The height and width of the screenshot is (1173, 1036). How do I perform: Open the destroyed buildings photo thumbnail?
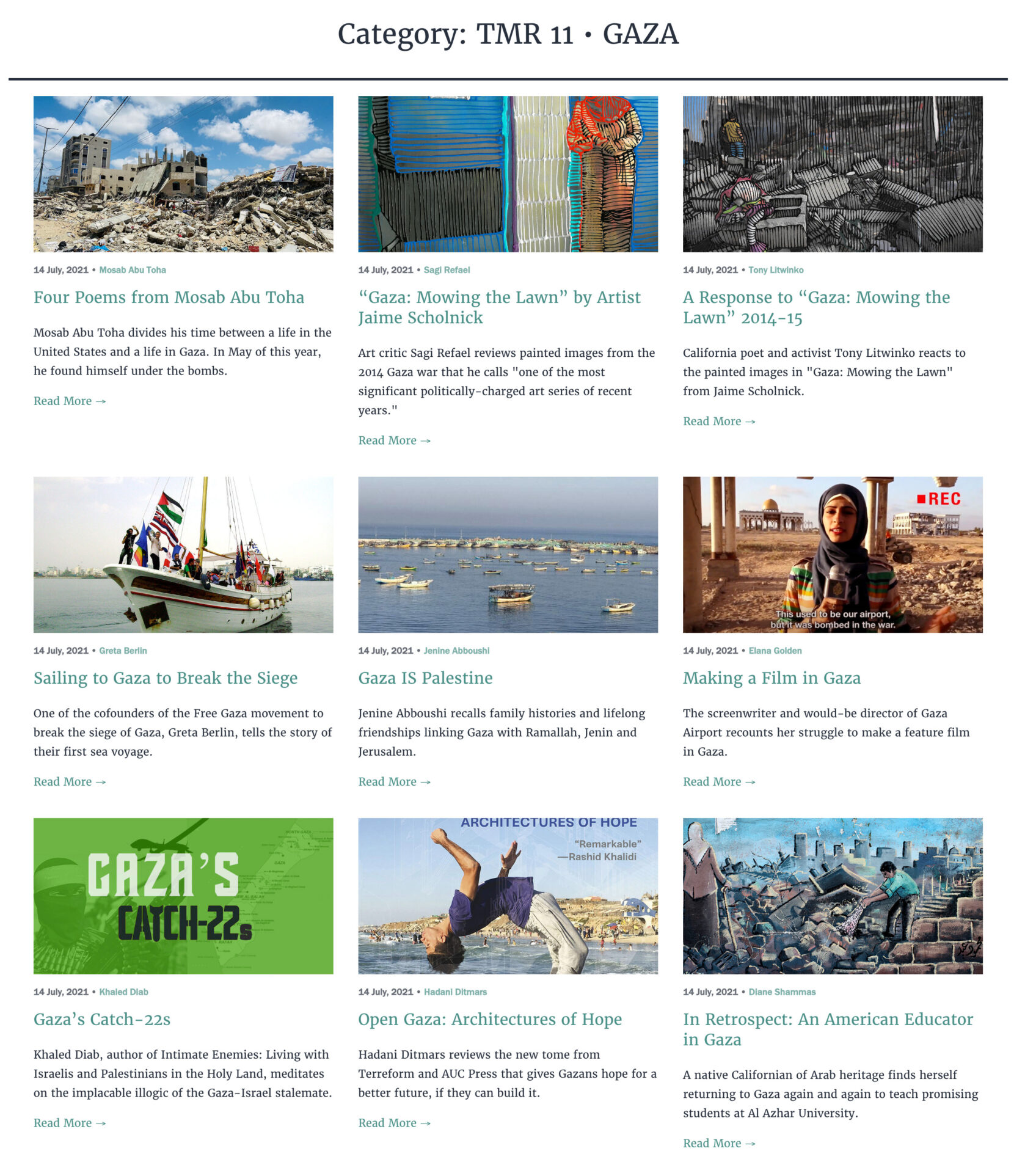pos(183,174)
